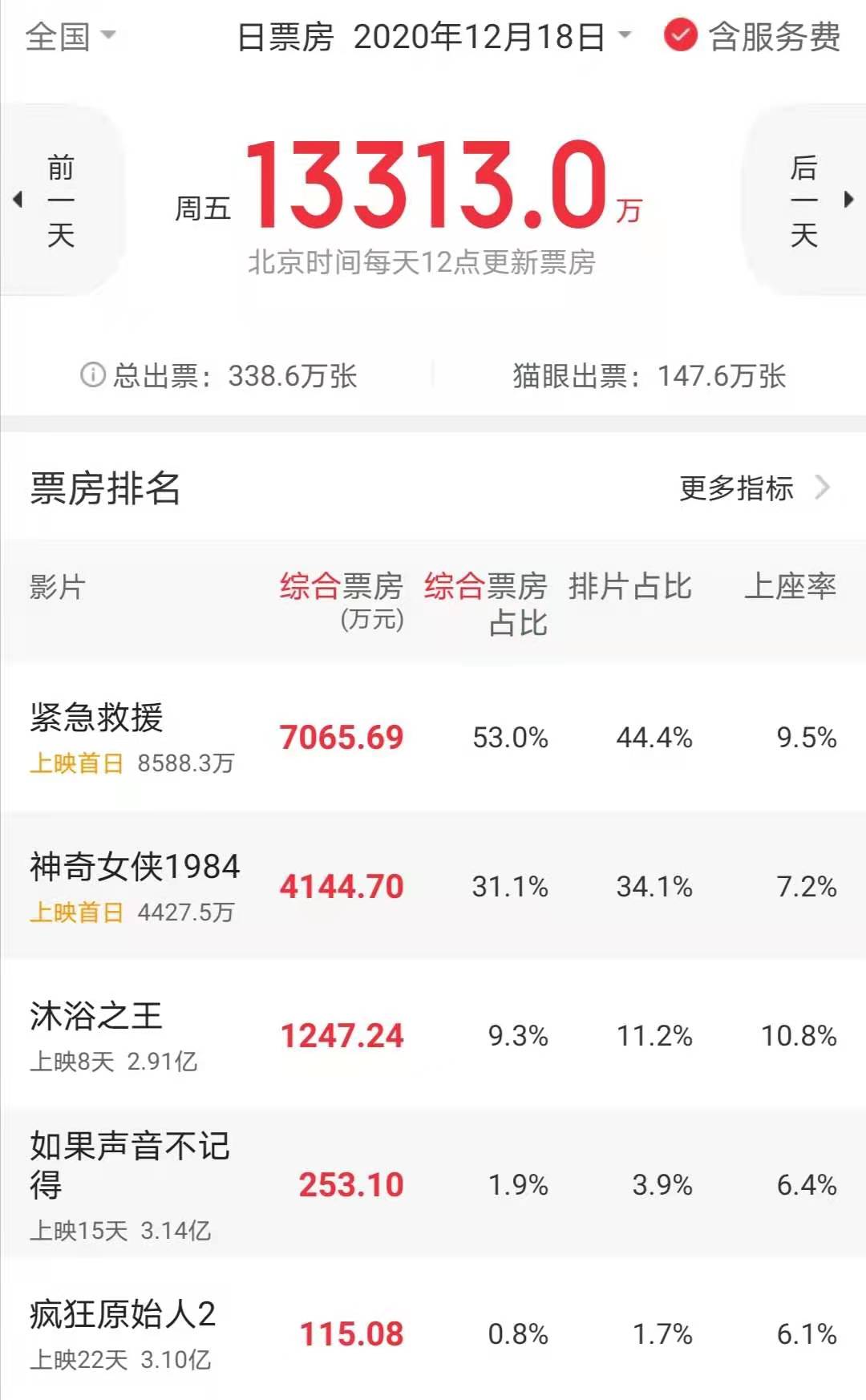866x1400 pixels.
Task: Uncheck the 含服务费 option
Action: [751, 37]
